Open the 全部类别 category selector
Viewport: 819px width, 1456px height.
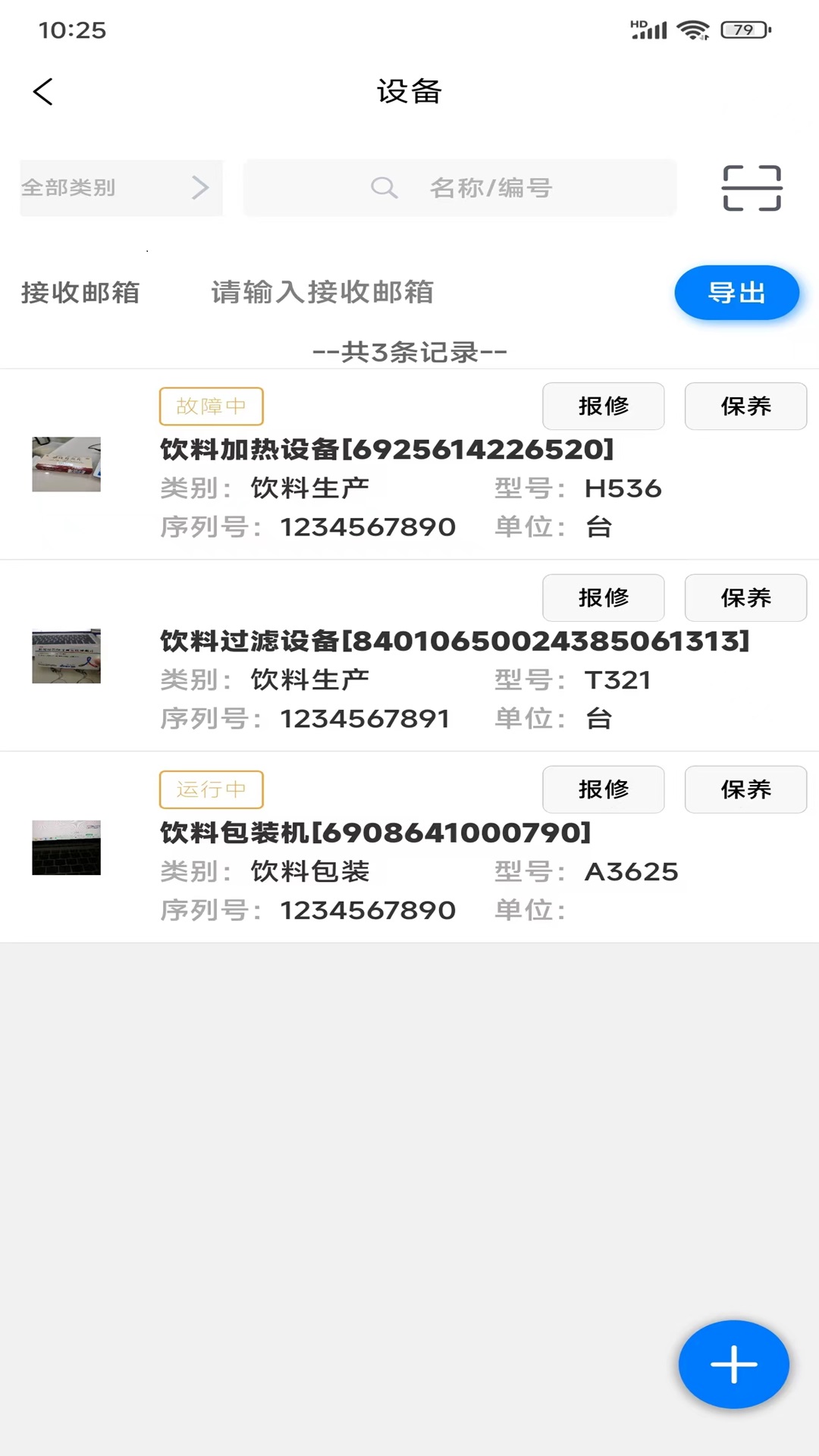click(x=91, y=188)
